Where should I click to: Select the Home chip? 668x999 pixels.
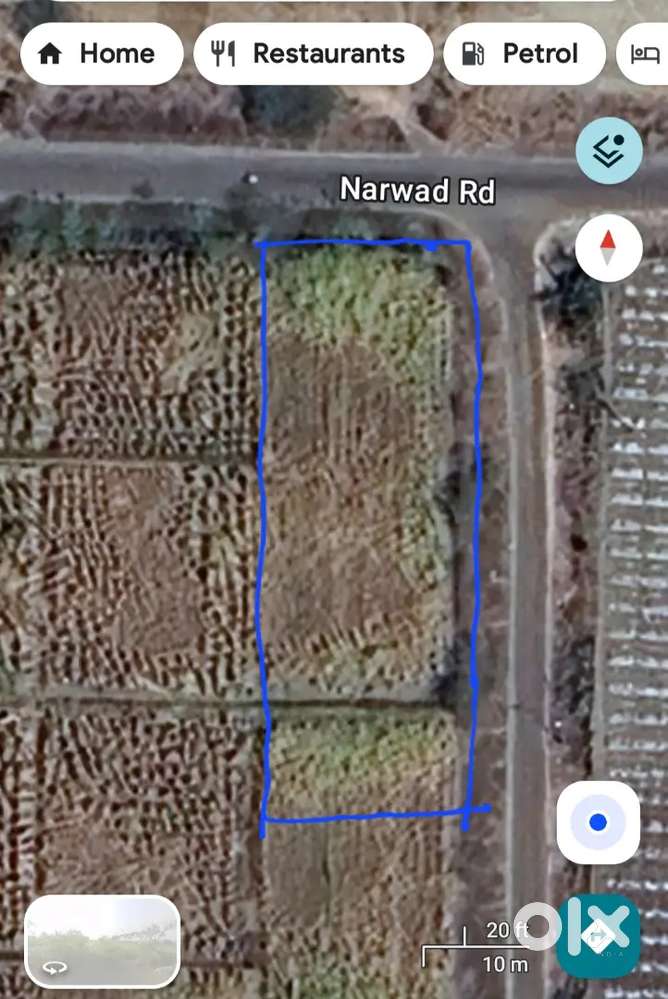point(101,54)
